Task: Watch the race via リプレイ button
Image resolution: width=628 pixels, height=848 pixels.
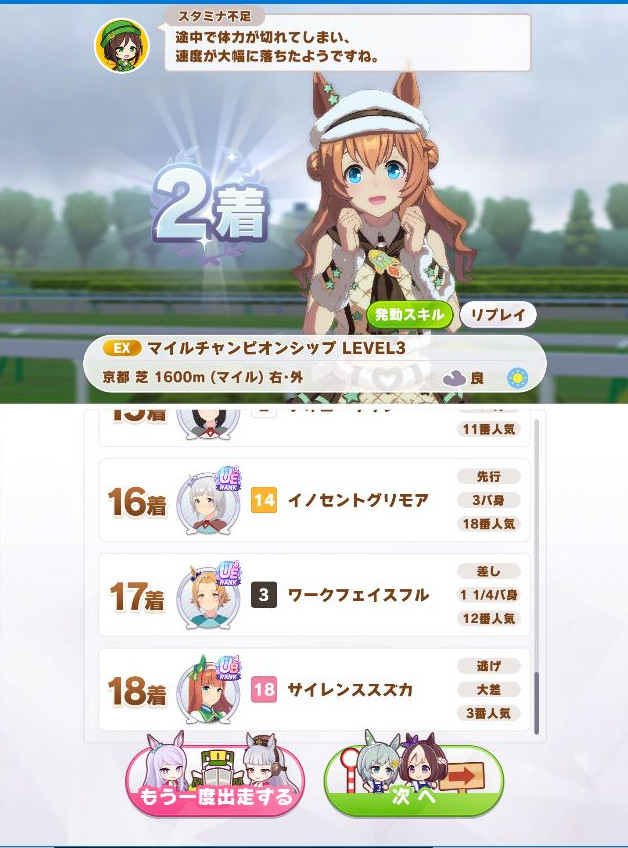Action: pyautogui.click(x=498, y=315)
